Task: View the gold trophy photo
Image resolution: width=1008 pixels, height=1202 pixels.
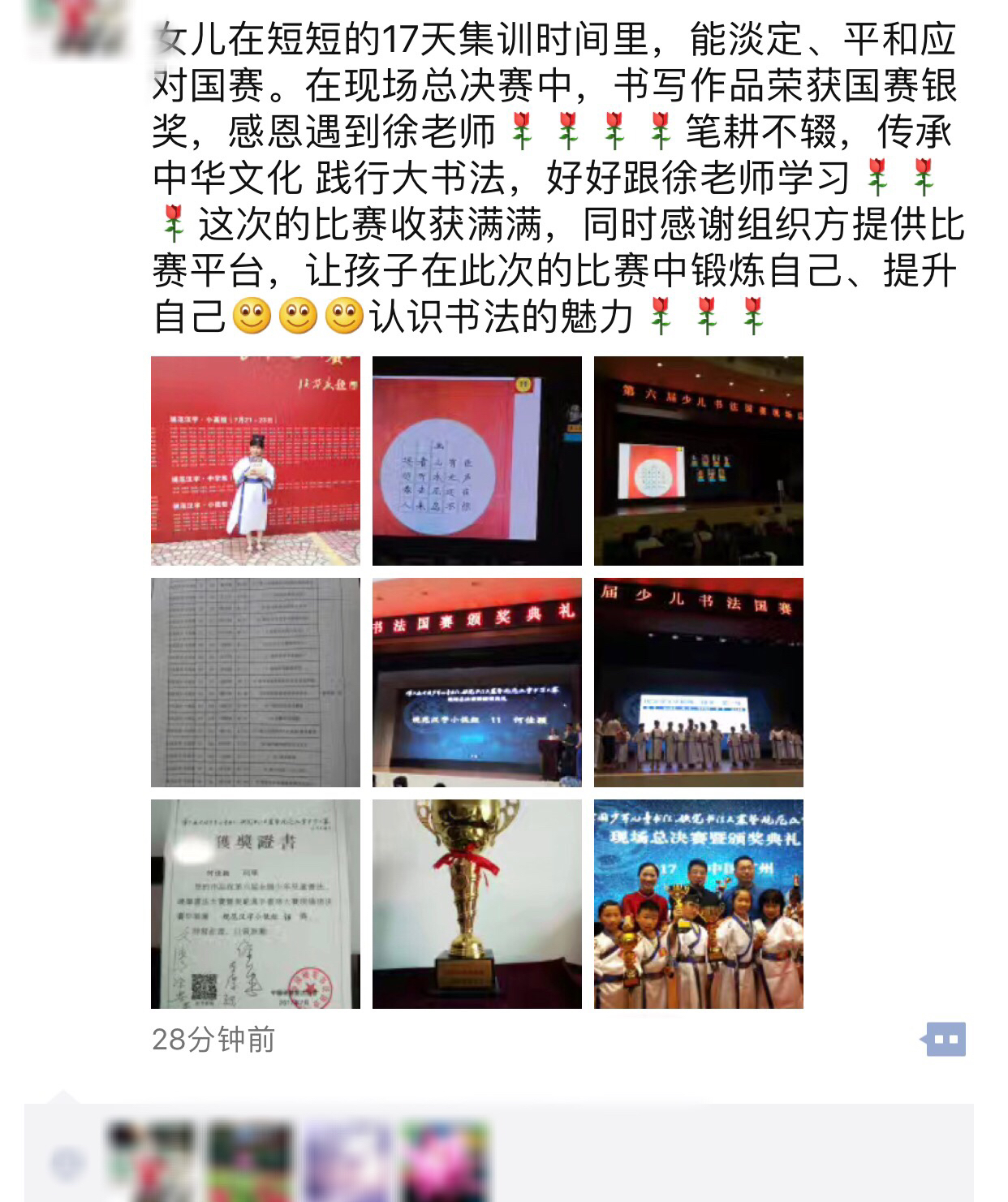Action: click(x=477, y=904)
